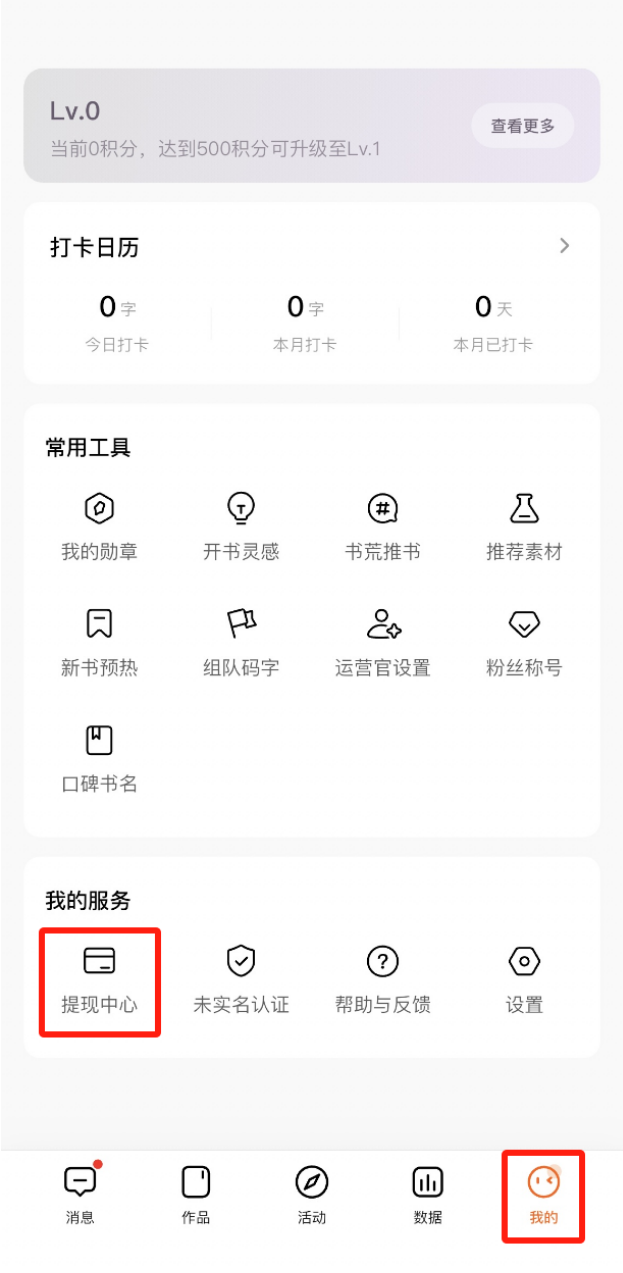
Task: Open 开书灵感 tool
Action: (x=241, y=524)
